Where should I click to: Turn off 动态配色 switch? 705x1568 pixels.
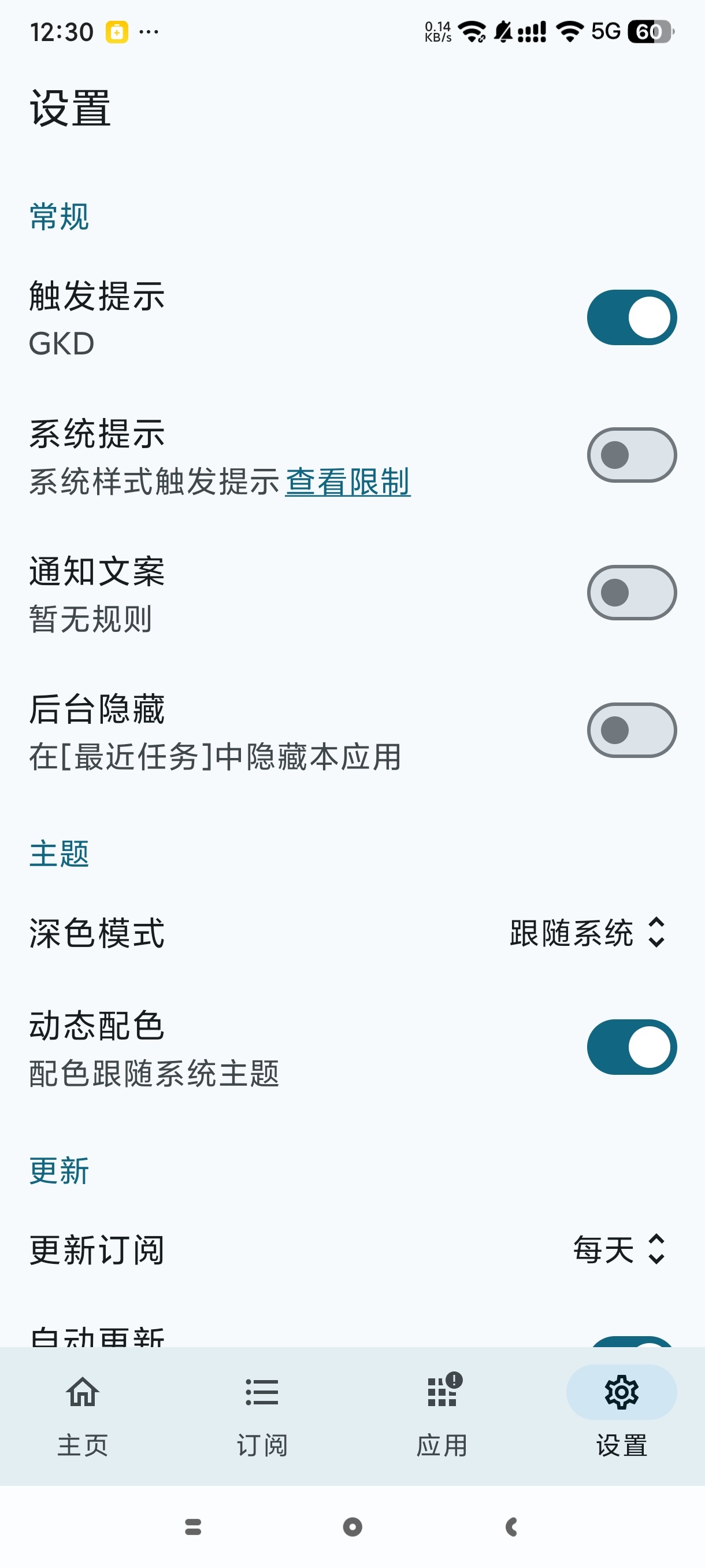click(x=632, y=1046)
